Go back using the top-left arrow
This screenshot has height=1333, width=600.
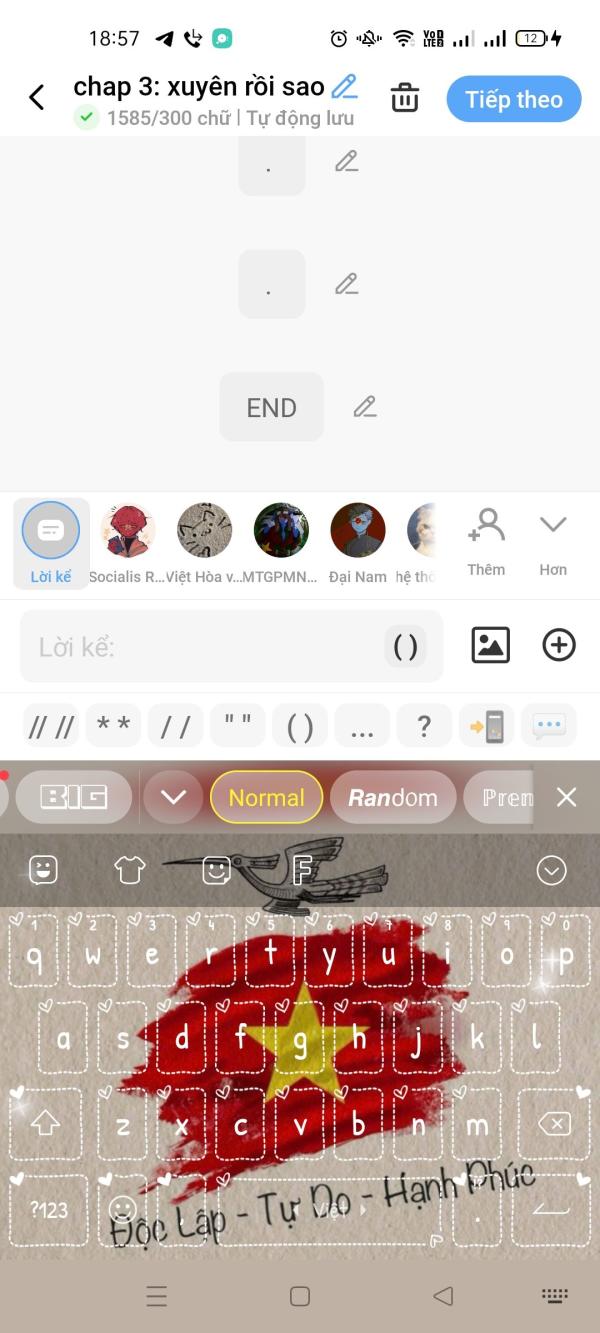point(37,97)
